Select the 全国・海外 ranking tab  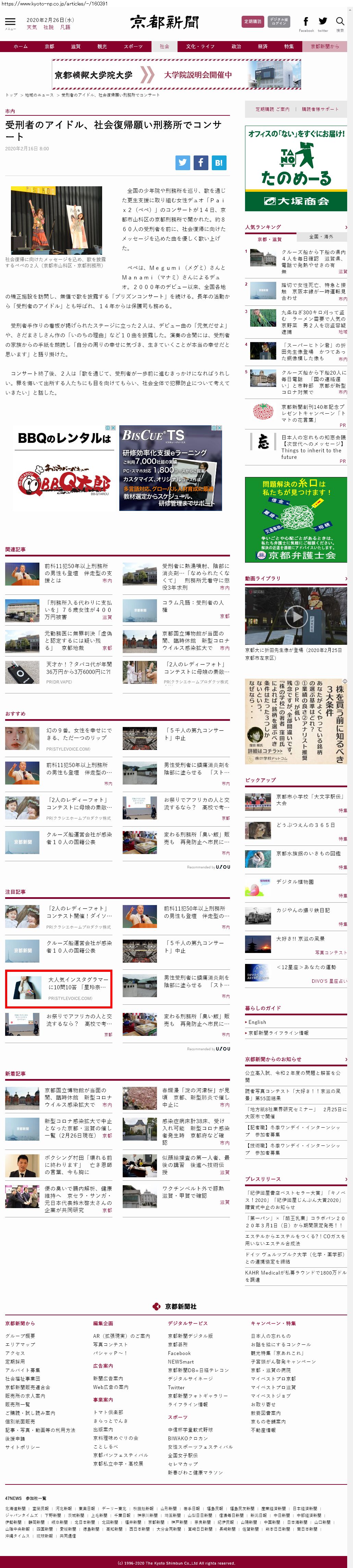tap(321, 237)
